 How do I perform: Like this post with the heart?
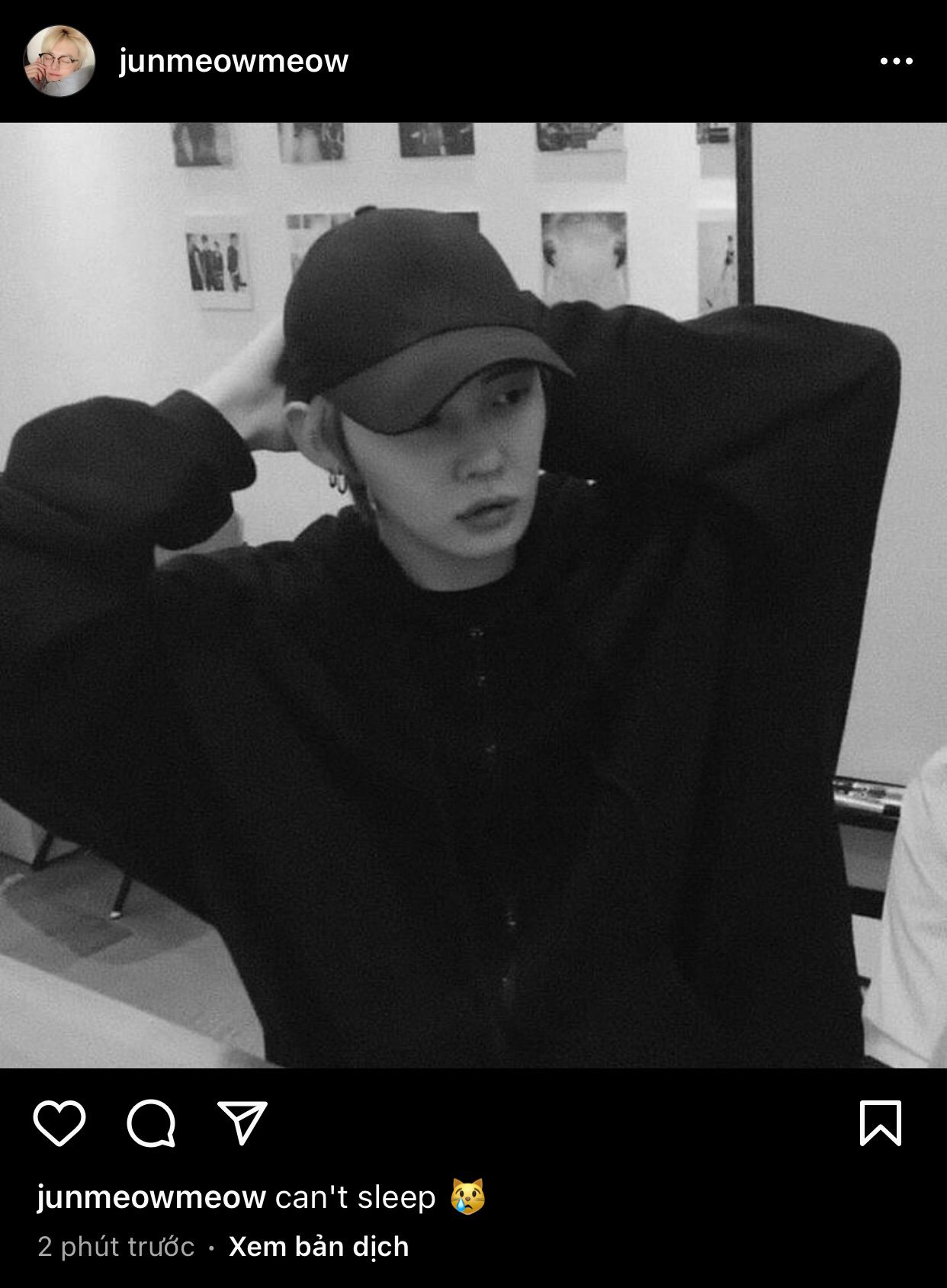coord(59,1123)
